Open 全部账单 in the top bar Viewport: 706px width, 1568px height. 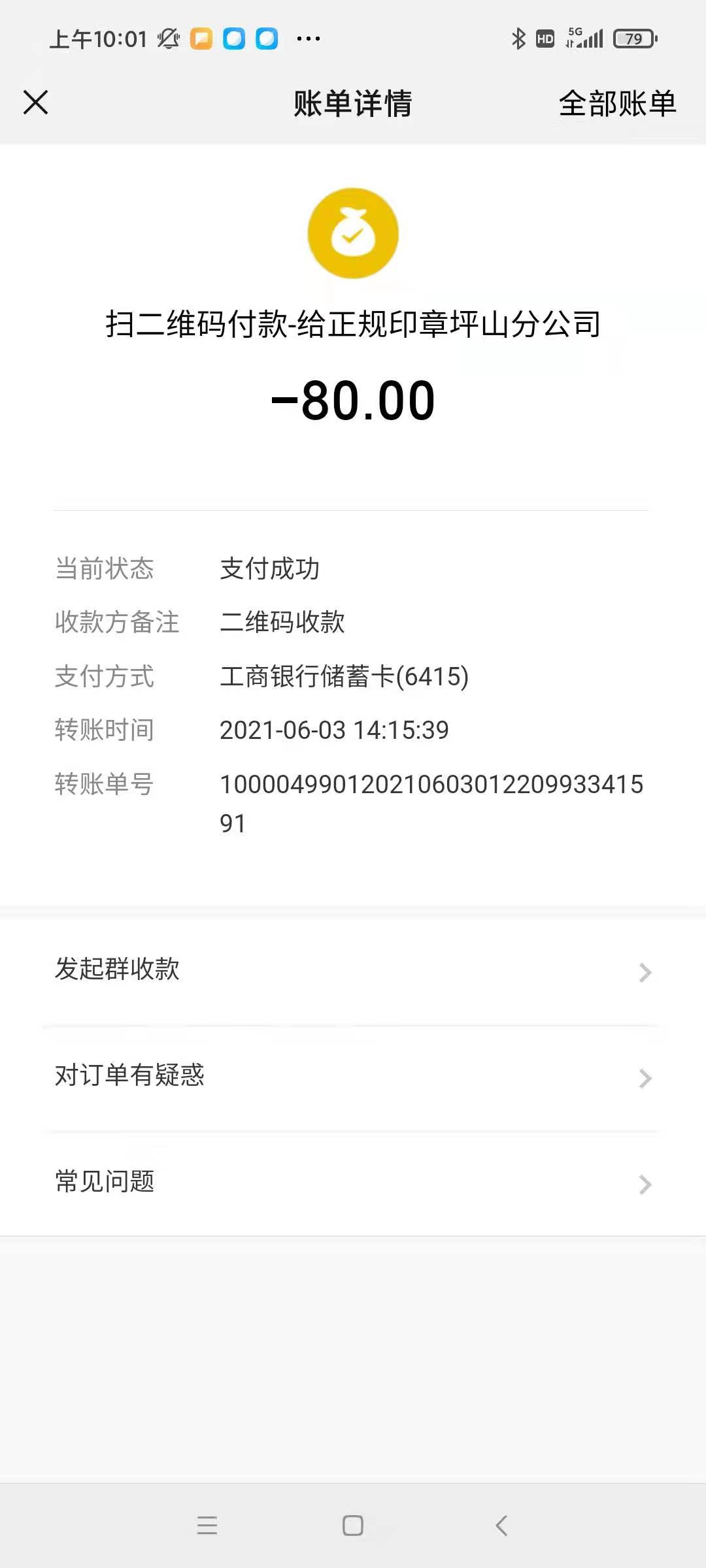coord(617,103)
